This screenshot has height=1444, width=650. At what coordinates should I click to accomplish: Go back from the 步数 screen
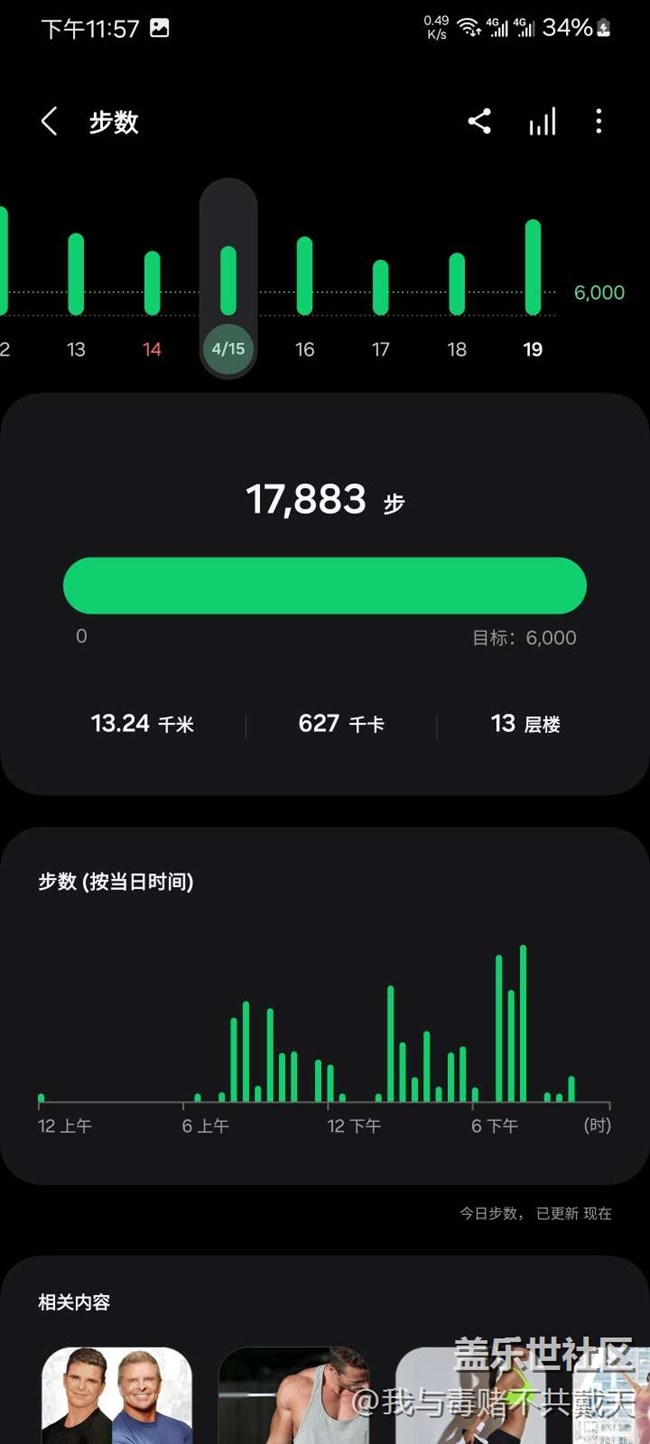click(48, 122)
